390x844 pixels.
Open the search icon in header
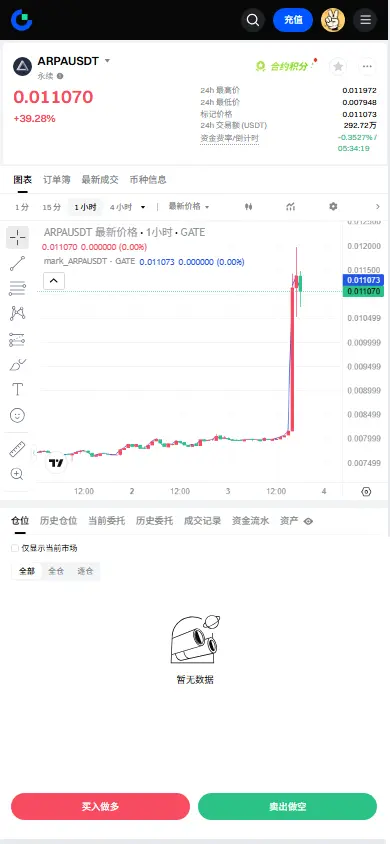[253, 20]
